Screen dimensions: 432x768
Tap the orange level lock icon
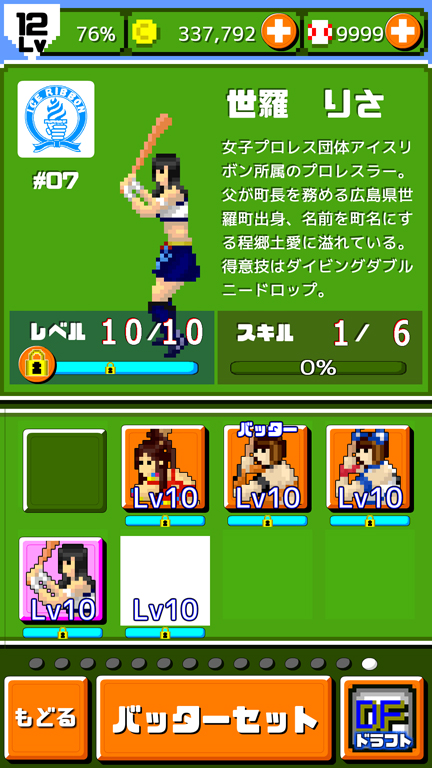(37, 364)
